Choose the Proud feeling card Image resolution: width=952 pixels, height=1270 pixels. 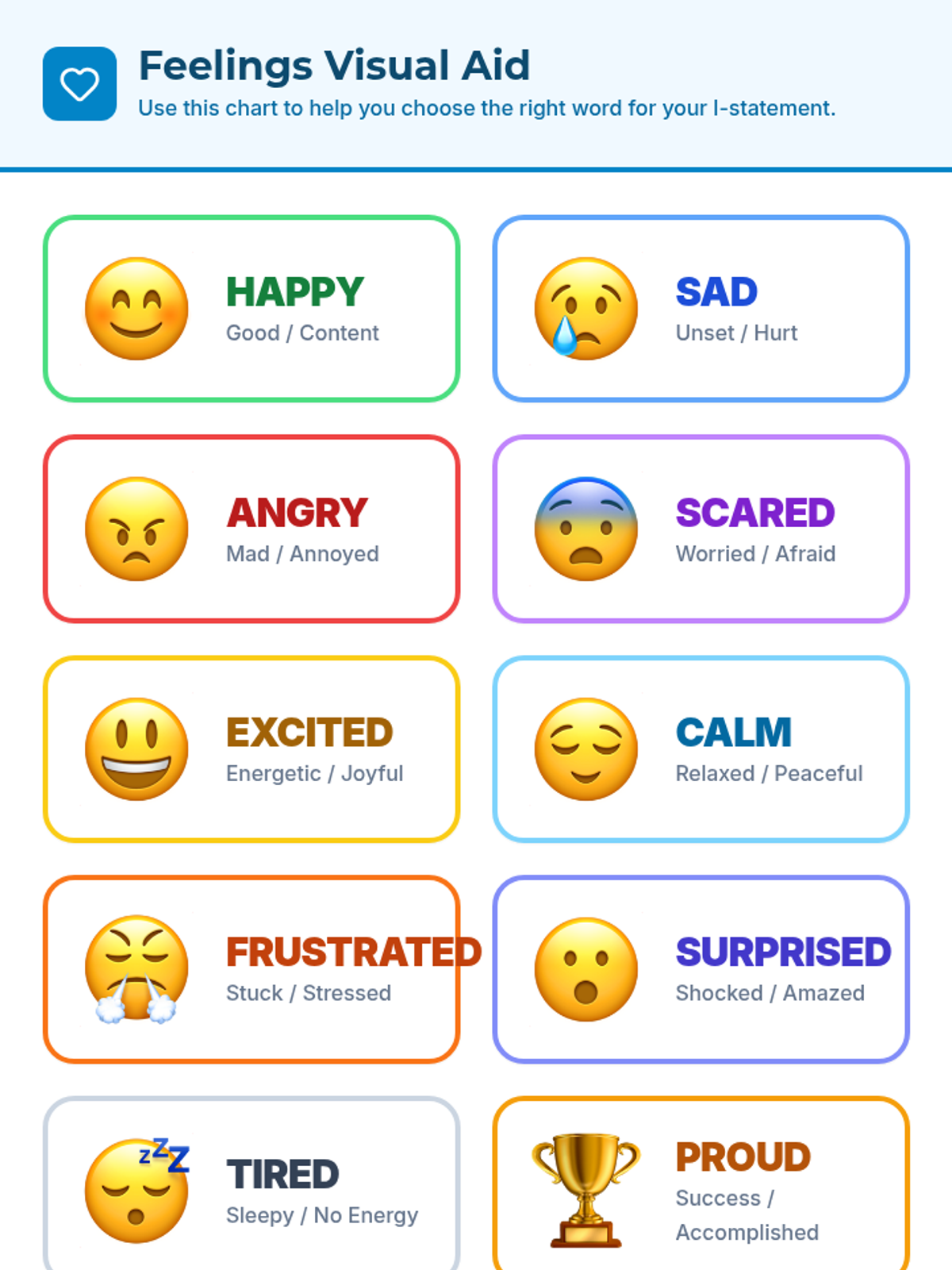(x=701, y=1183)
